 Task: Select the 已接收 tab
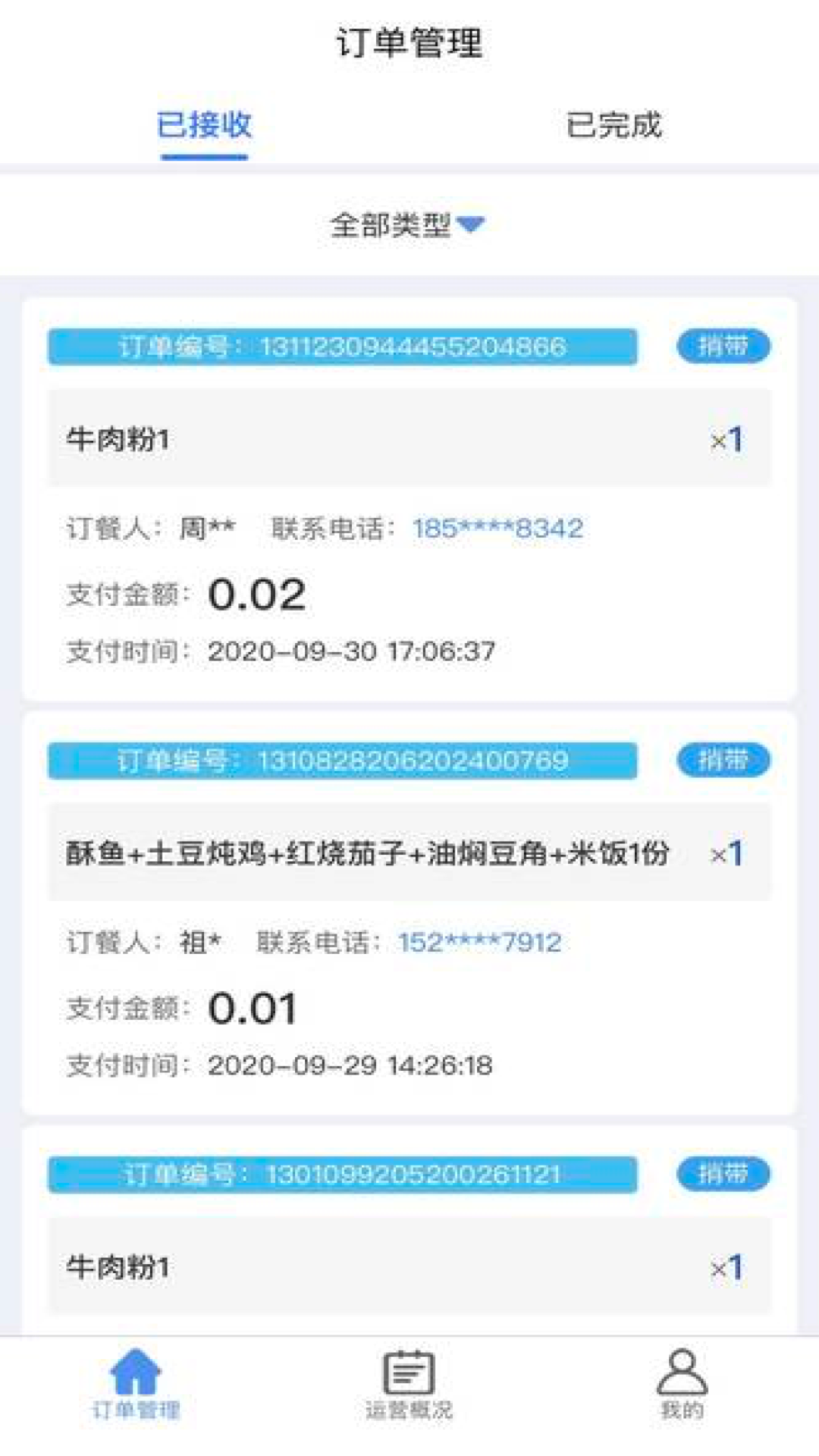click(204, 125)
